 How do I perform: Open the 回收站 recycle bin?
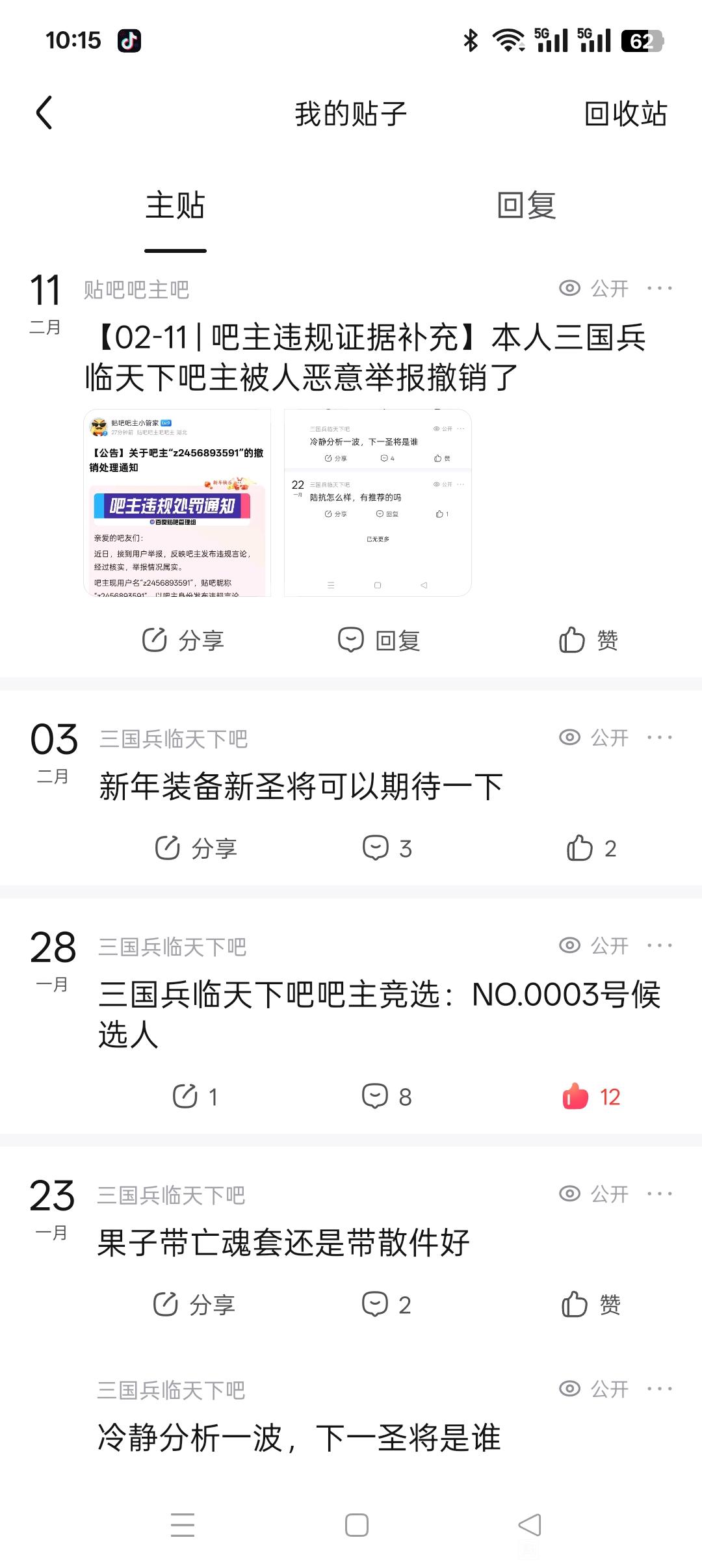[625, 114]
